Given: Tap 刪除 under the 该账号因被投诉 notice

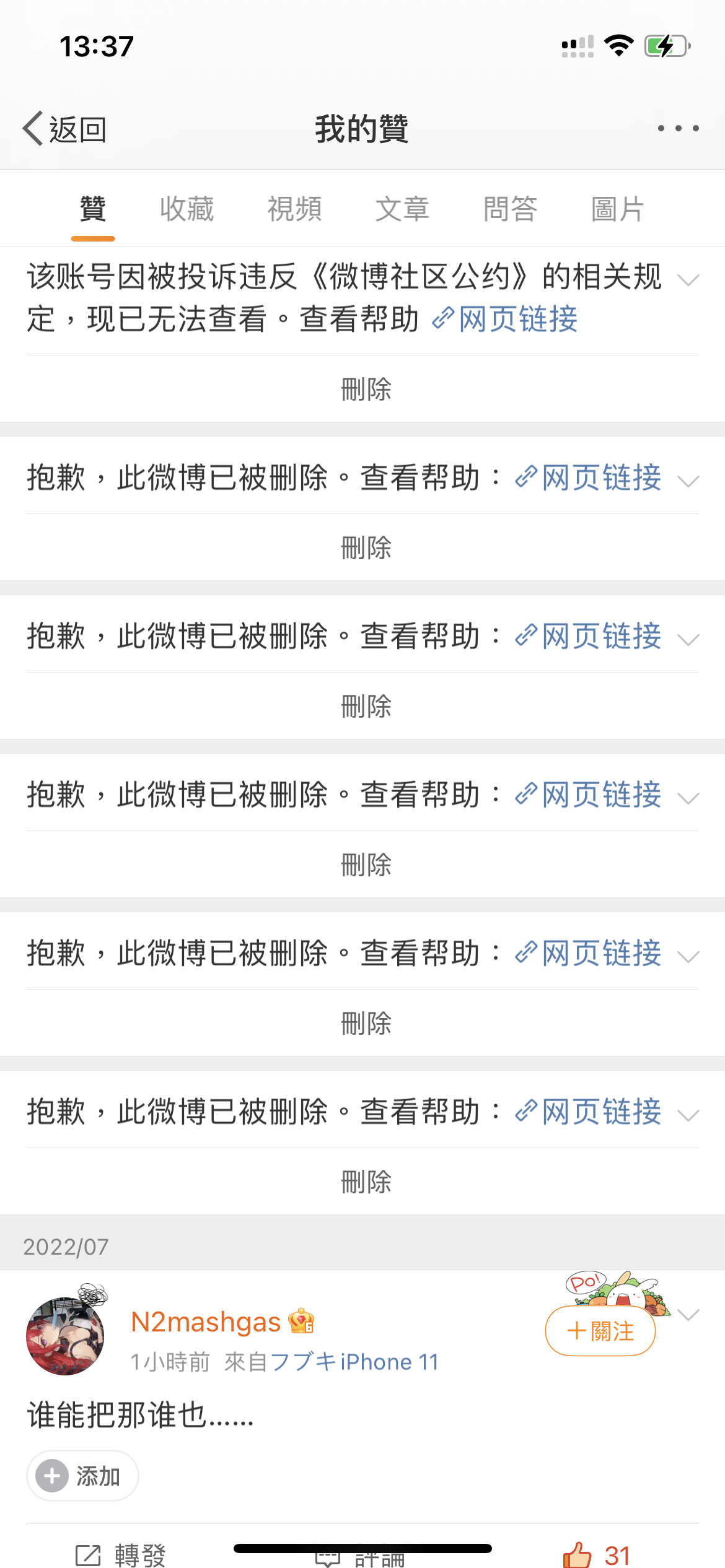Looking at the screenshot, I should click(366, 389).
